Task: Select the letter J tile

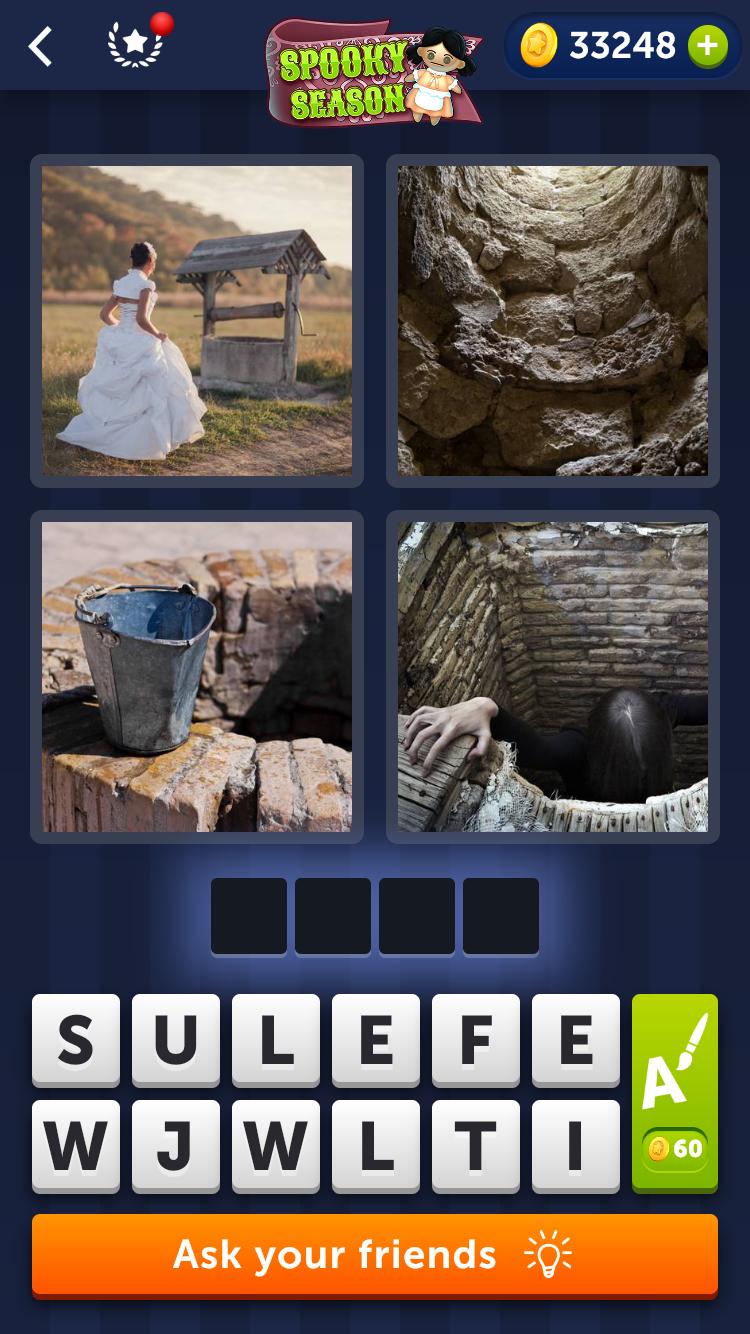Action: click(176, 1146)
